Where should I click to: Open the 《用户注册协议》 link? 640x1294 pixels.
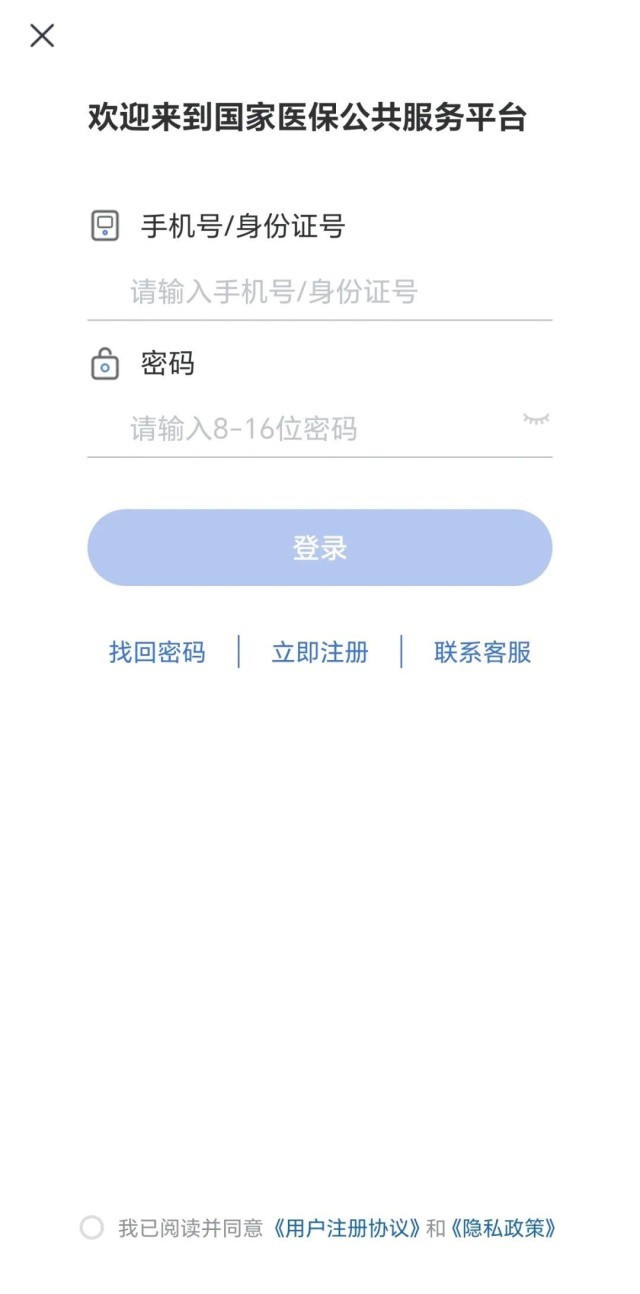[x=347, y=1228]
